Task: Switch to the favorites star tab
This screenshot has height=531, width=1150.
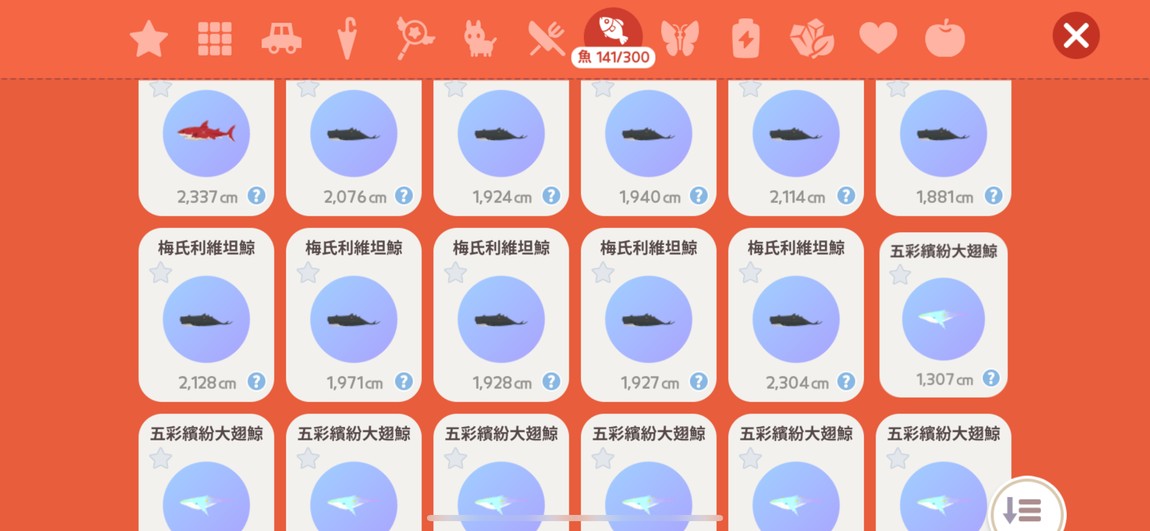Action: (149, 39)
